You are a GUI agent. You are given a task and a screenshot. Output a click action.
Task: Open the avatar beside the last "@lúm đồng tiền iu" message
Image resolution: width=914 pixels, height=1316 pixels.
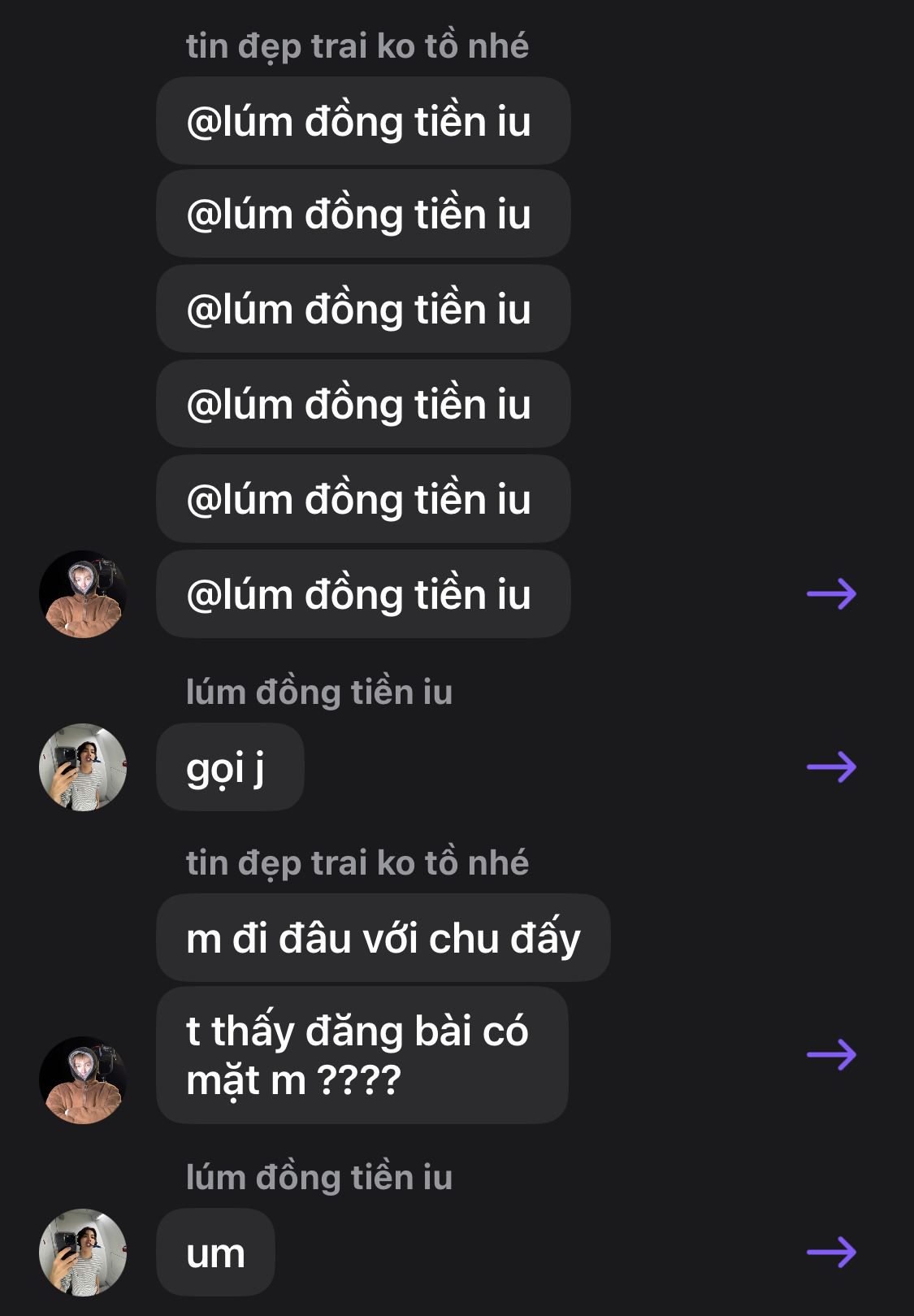coord(83,594)
